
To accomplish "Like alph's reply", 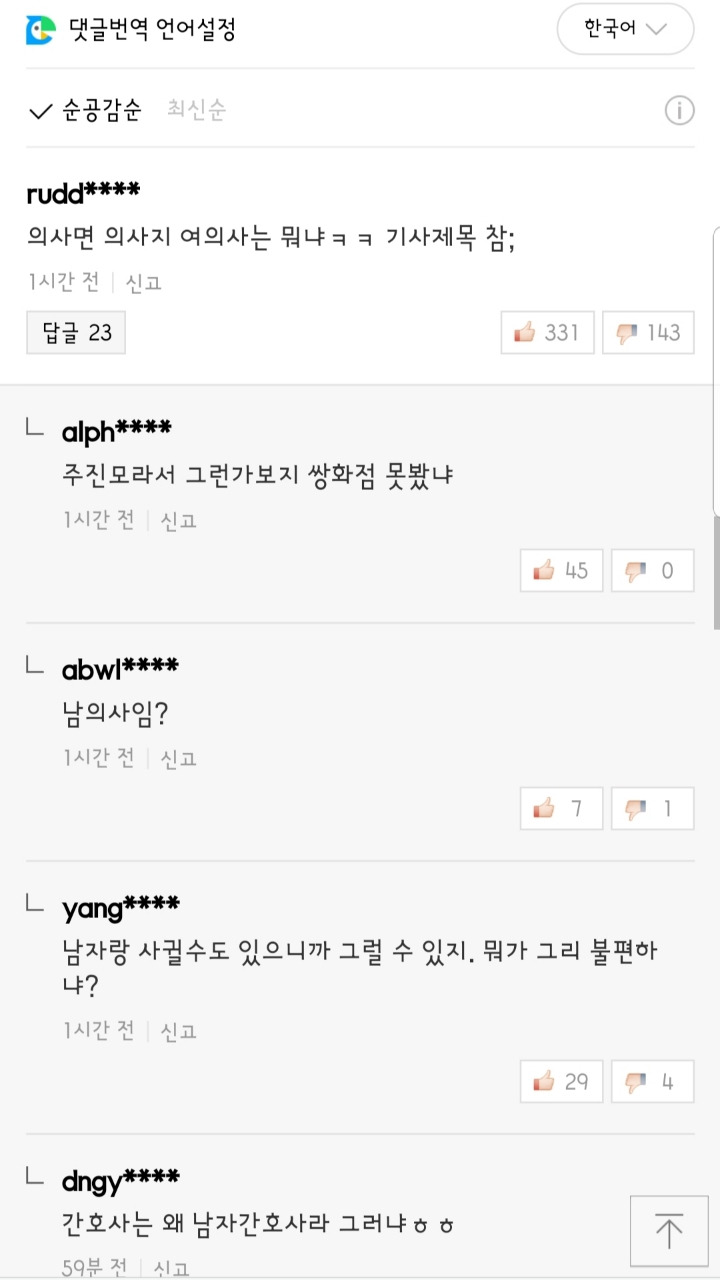I will tap(561, 571).
